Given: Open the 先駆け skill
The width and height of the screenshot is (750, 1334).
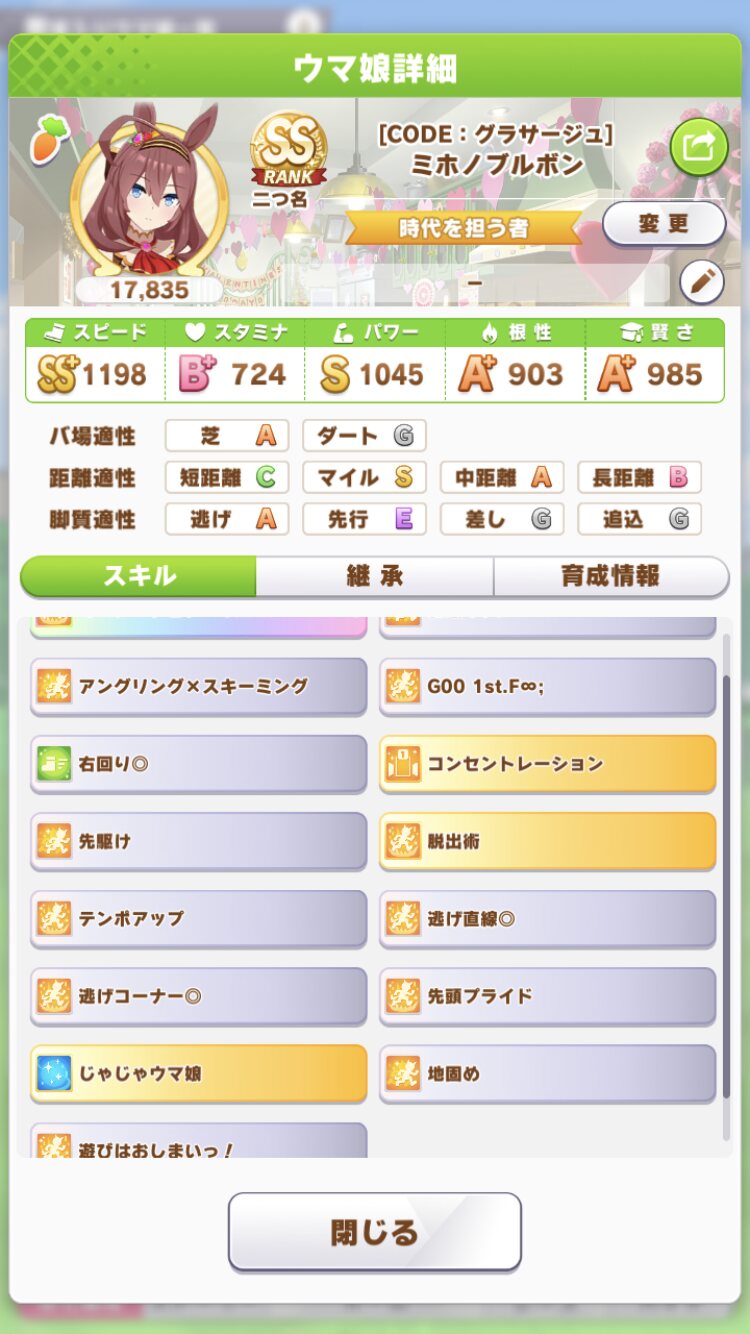Looking at the screenshot, I should [198, 841].
